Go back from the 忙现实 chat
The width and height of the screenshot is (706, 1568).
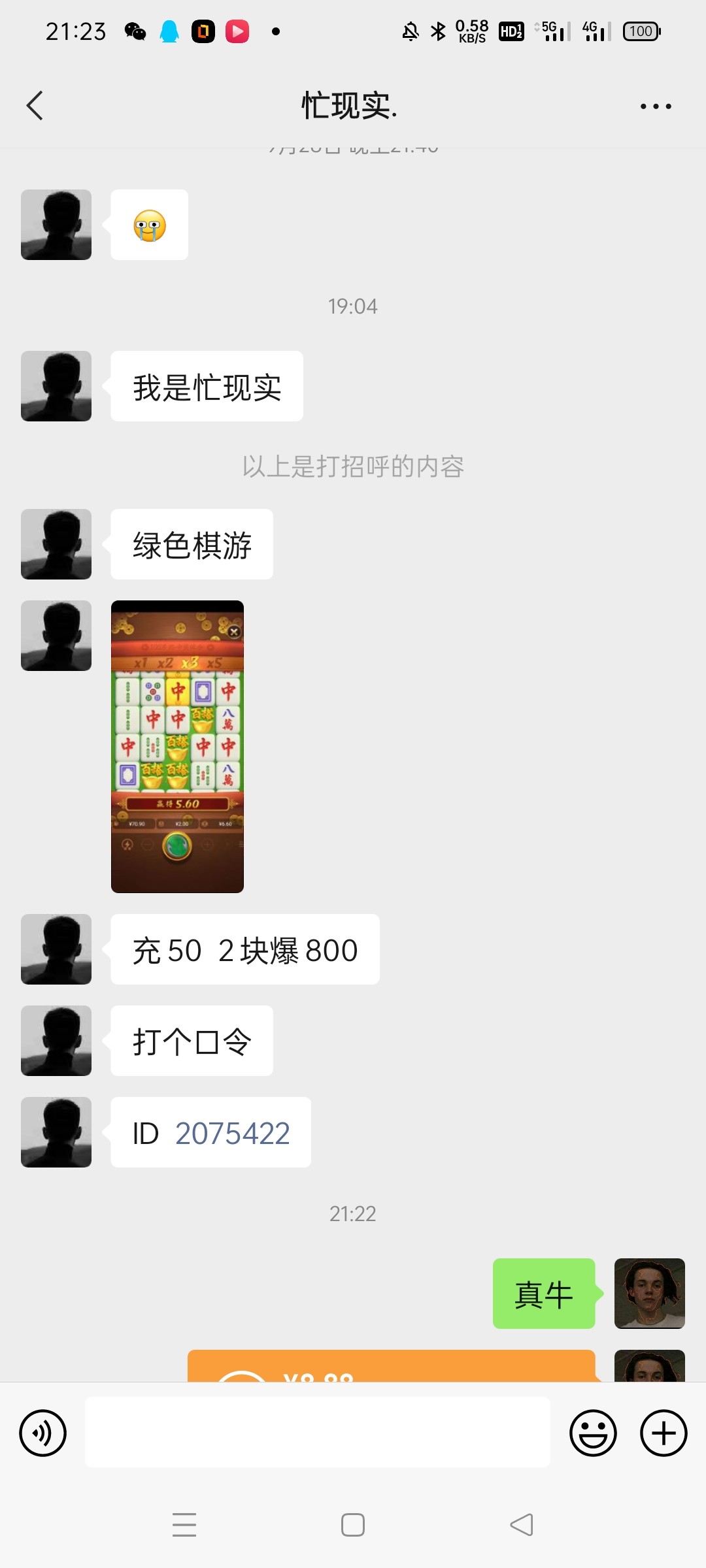(35, 106)
